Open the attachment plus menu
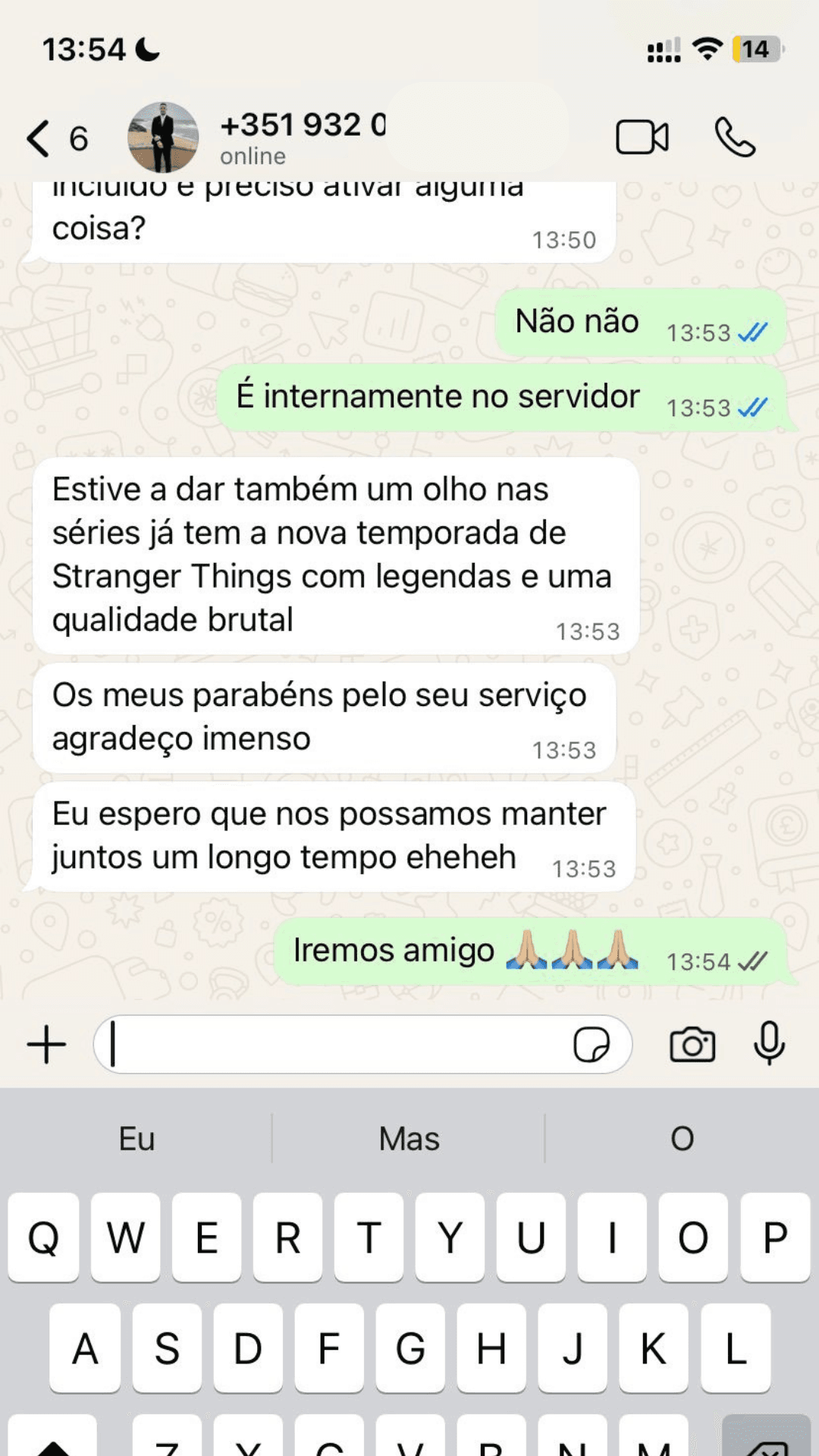The width and height of the screenshot is (819, 1456). pyautogui.click(x=47, y=1044)
